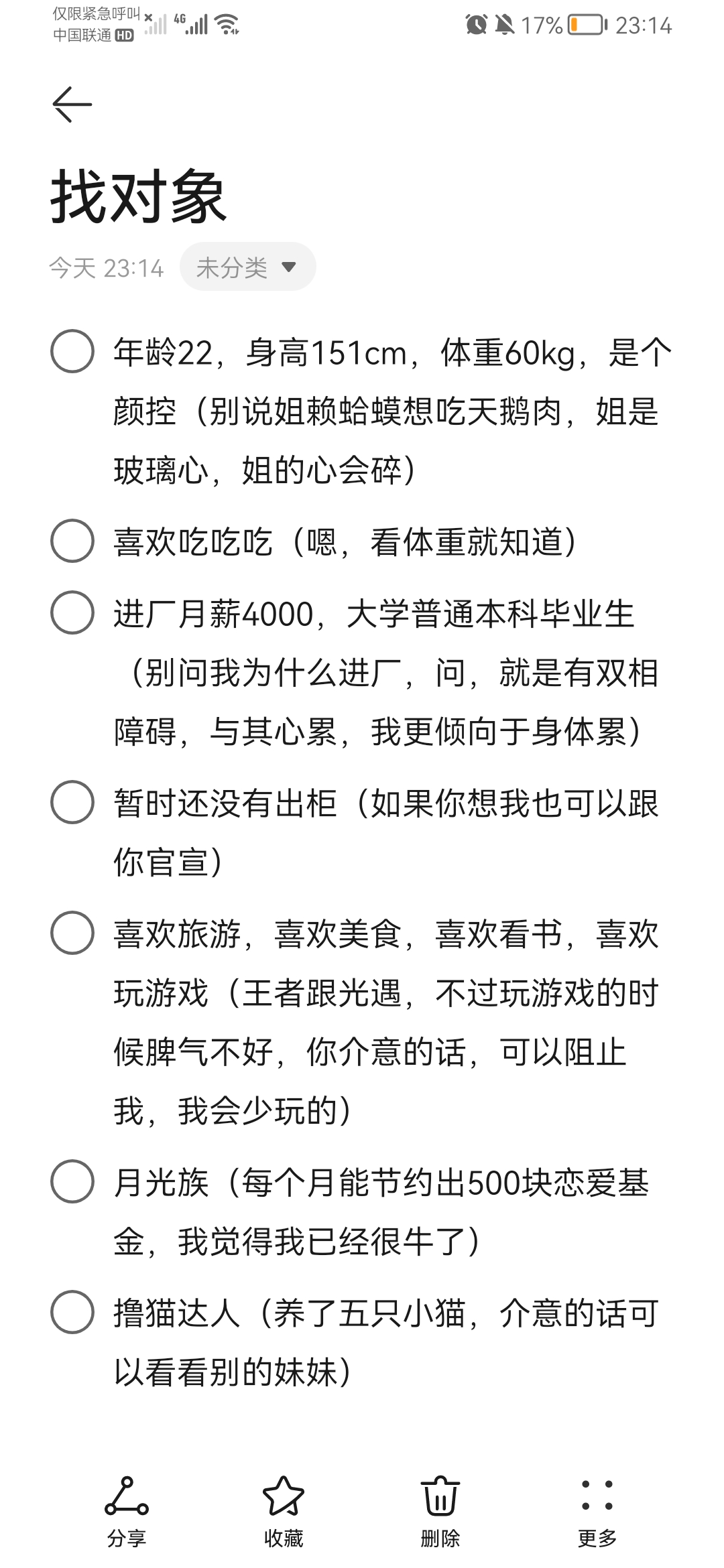Image resolution: width=724 pixels, height=1568 pixels.
Task: Delete this note using 删除
Action: click(440, 1512)
